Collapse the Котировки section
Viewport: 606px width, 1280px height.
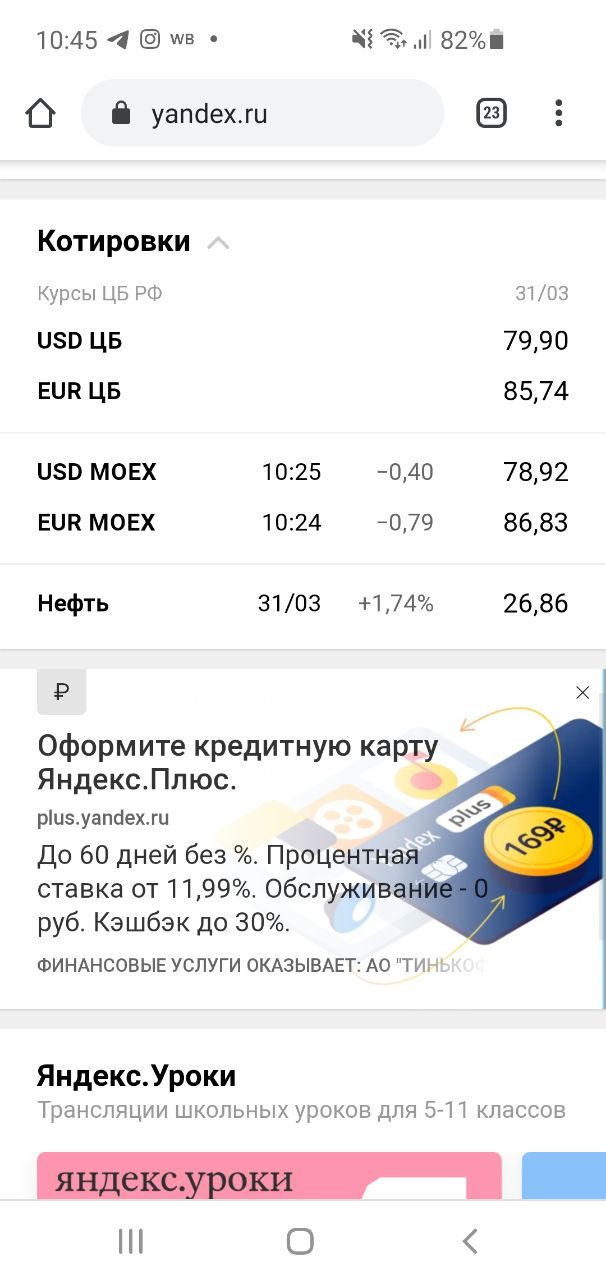coord(218,243)
